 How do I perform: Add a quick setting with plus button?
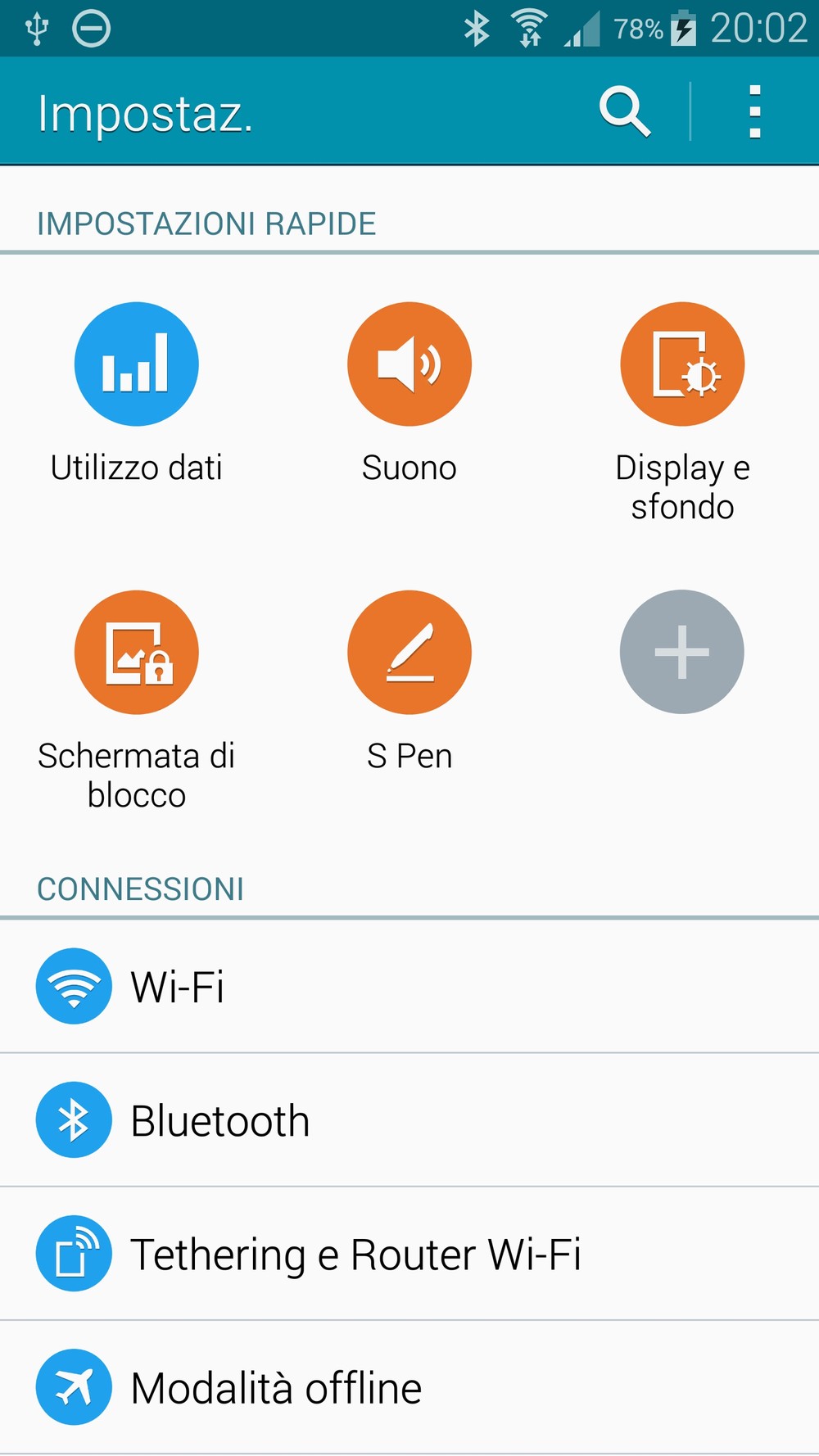click(682, 652)
